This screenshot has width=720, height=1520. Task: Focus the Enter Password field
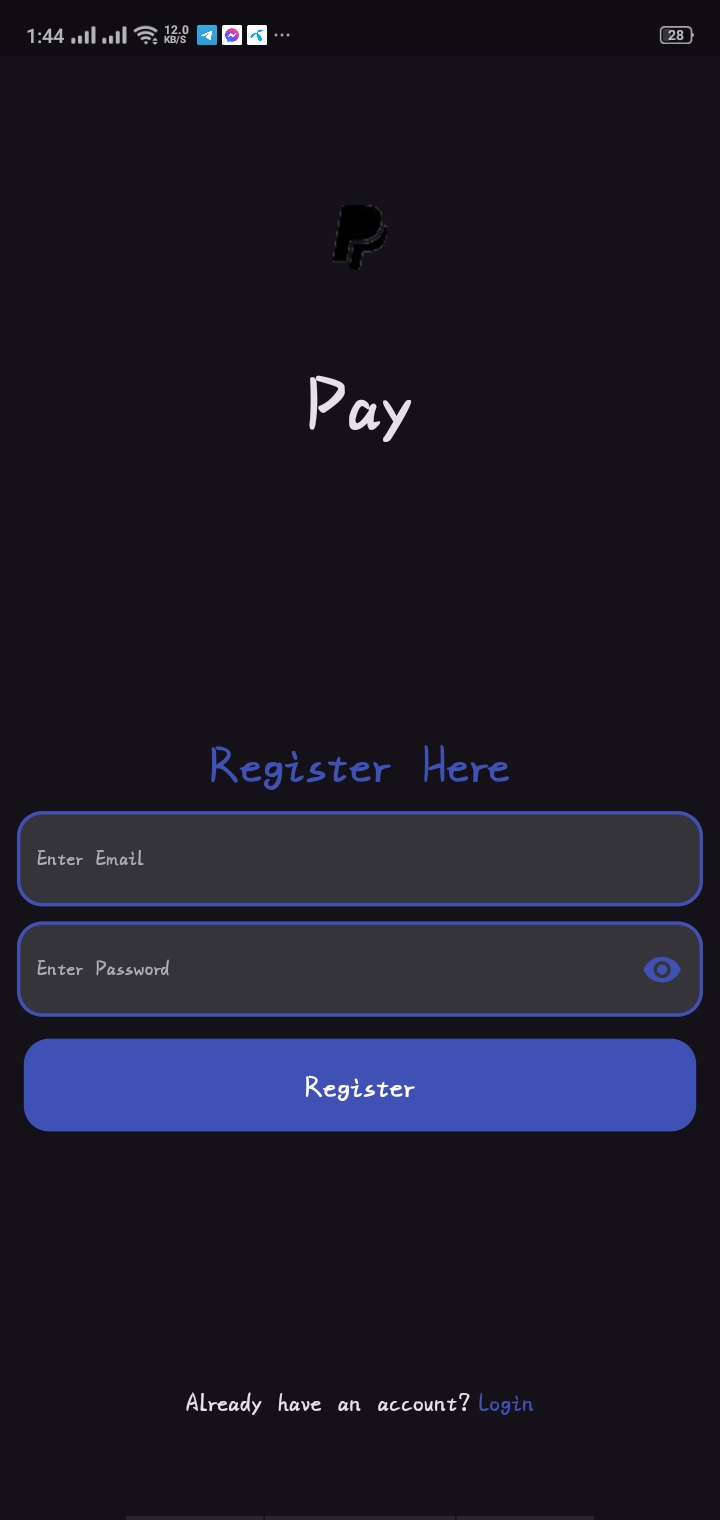coord(320,969)
